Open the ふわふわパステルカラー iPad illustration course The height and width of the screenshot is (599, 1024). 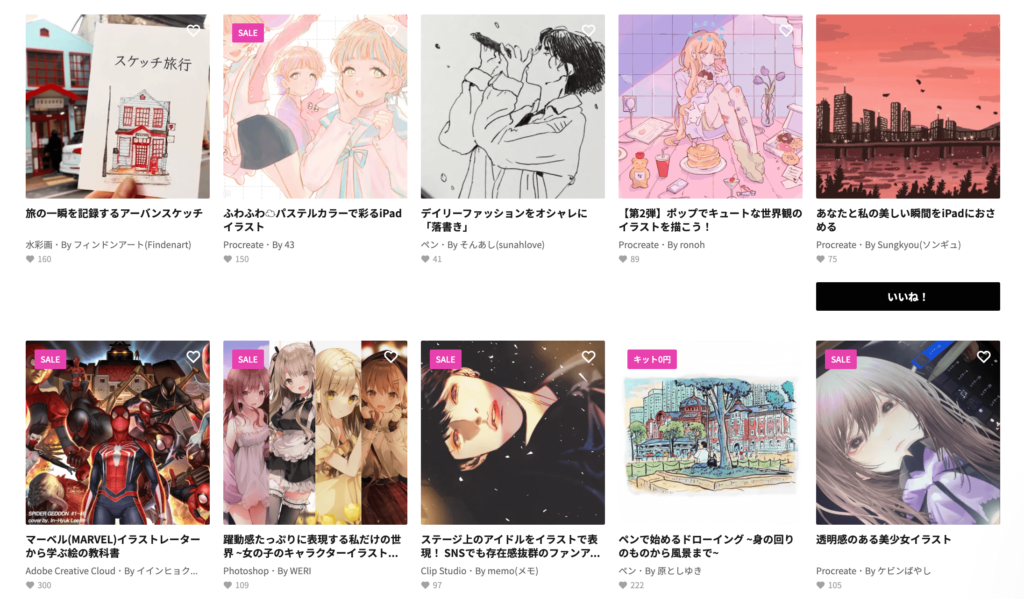pos(315,106)
